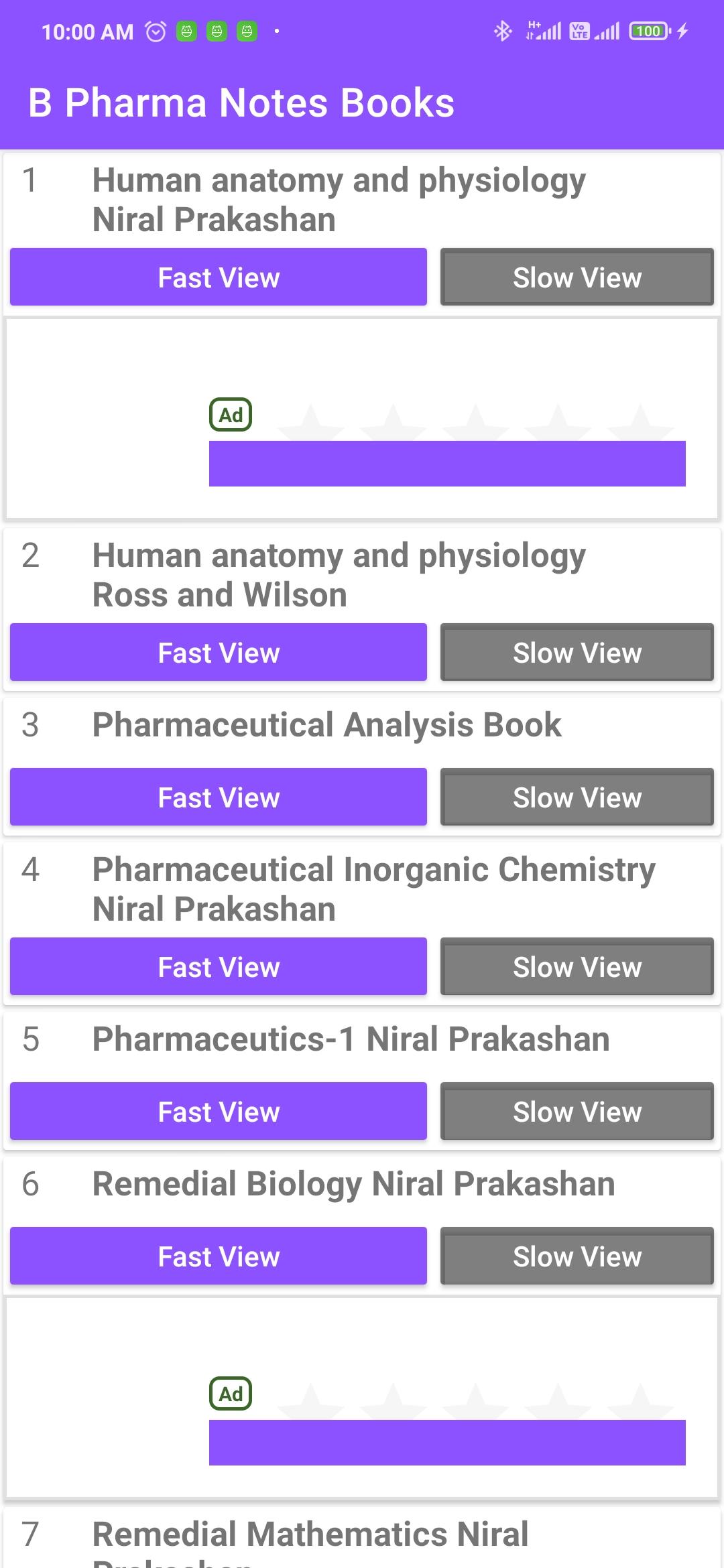724x1568 pixels.
Task: Open Slow View for Pharmaceutical Analysis Book
Action: click(x=577, y=797)
